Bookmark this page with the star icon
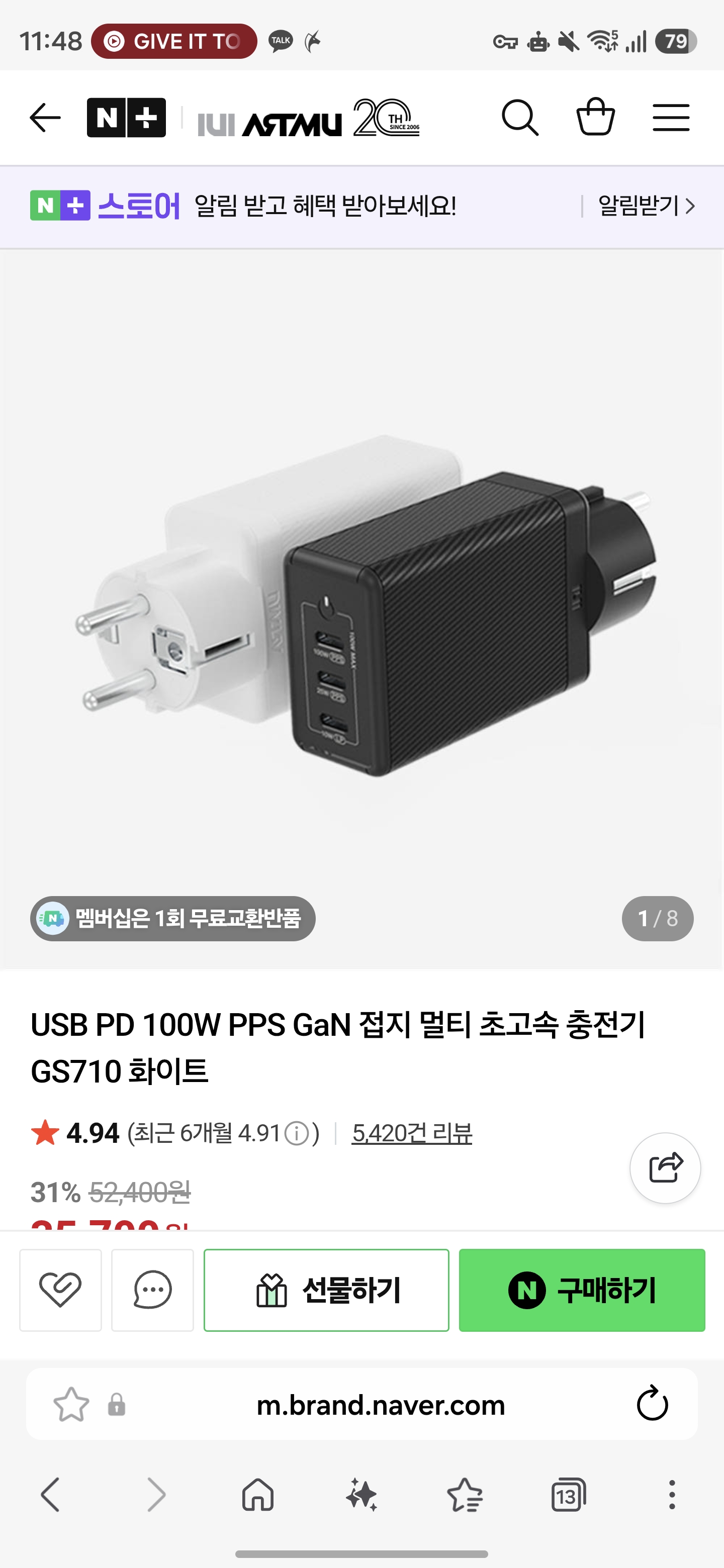This screenshot has width=724, height=1568. [x=71, y=1405]
